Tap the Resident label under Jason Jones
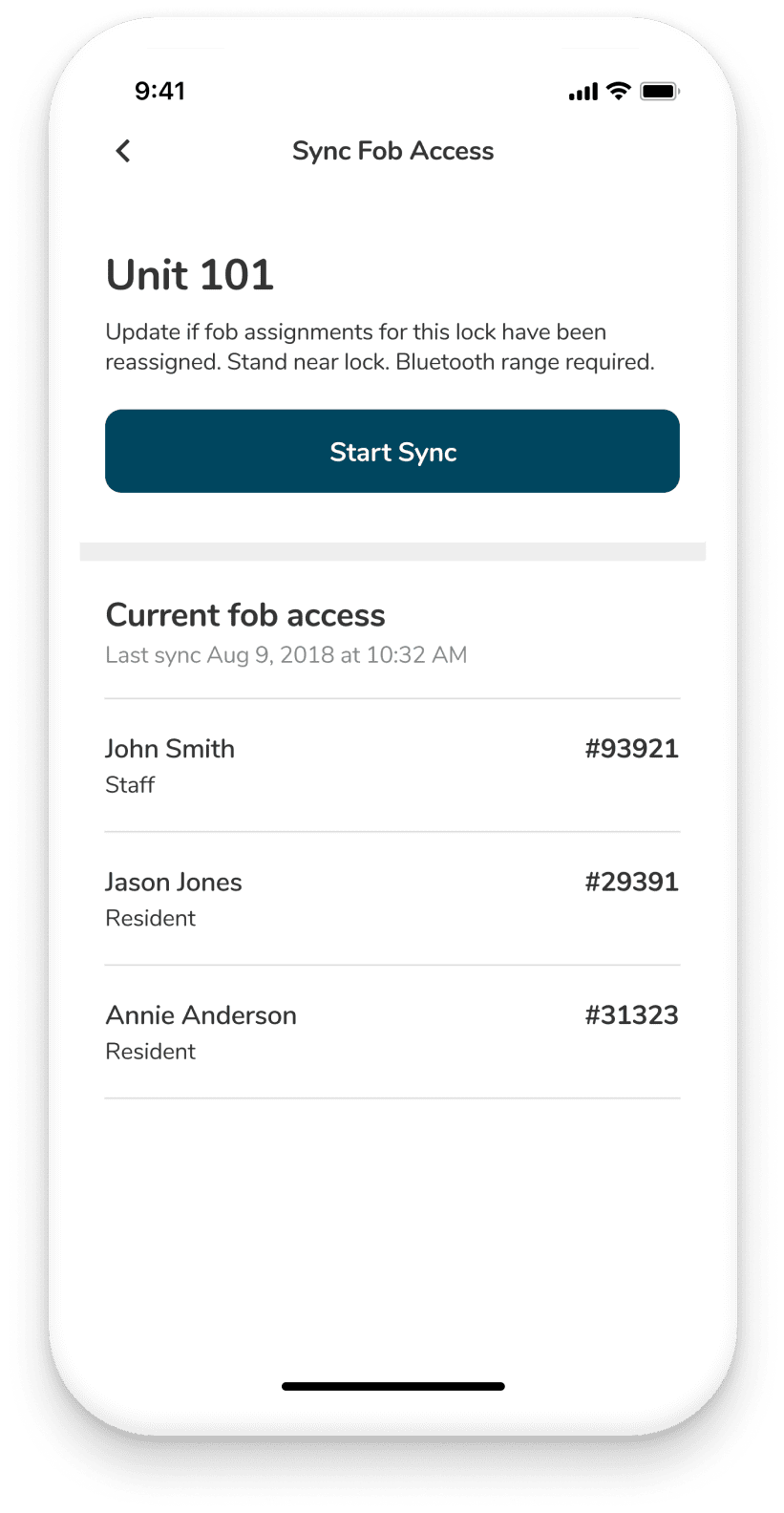 150,918
